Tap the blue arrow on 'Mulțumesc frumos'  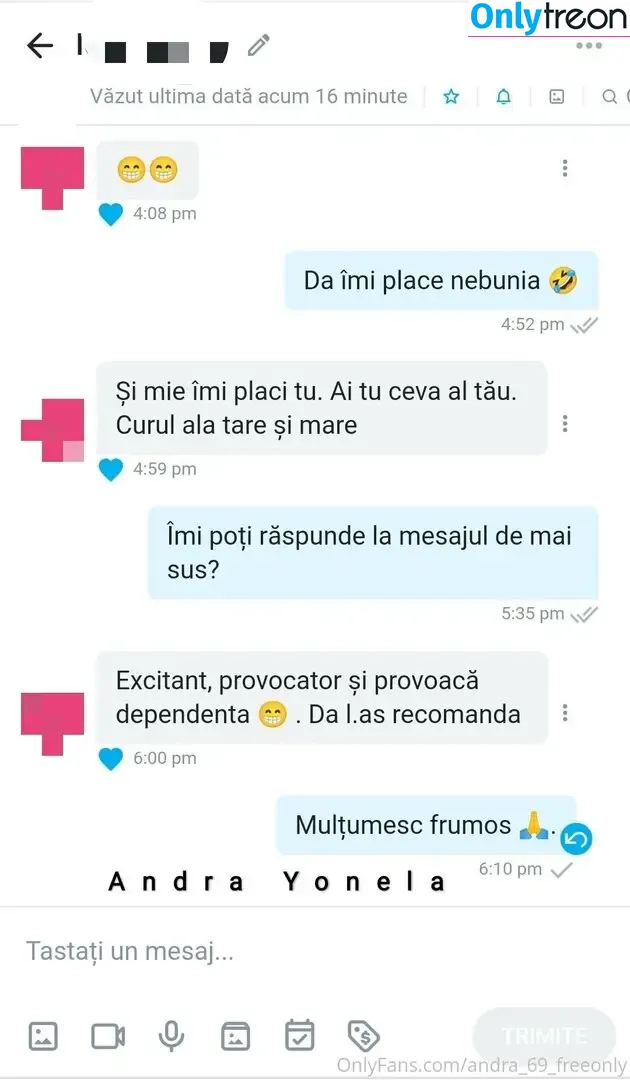[575, 839]
